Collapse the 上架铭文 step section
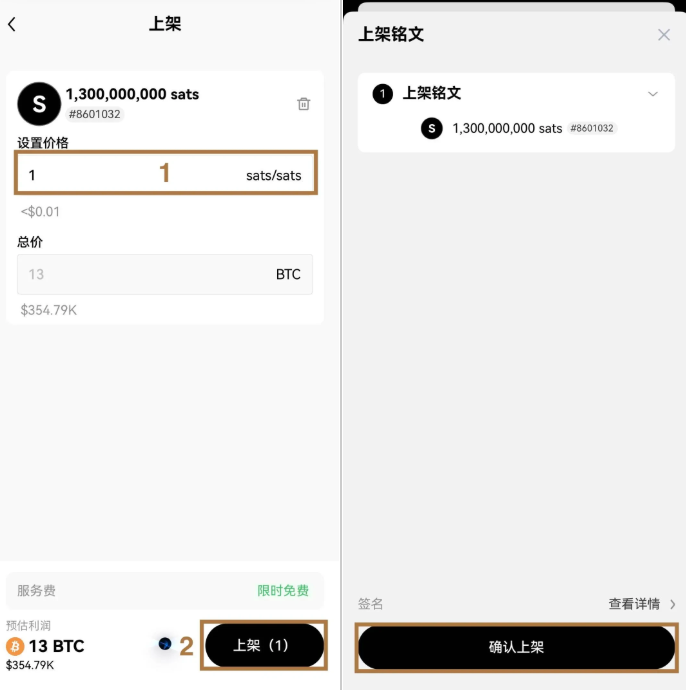This screenshot has width=686, height=690. [653, 94]
